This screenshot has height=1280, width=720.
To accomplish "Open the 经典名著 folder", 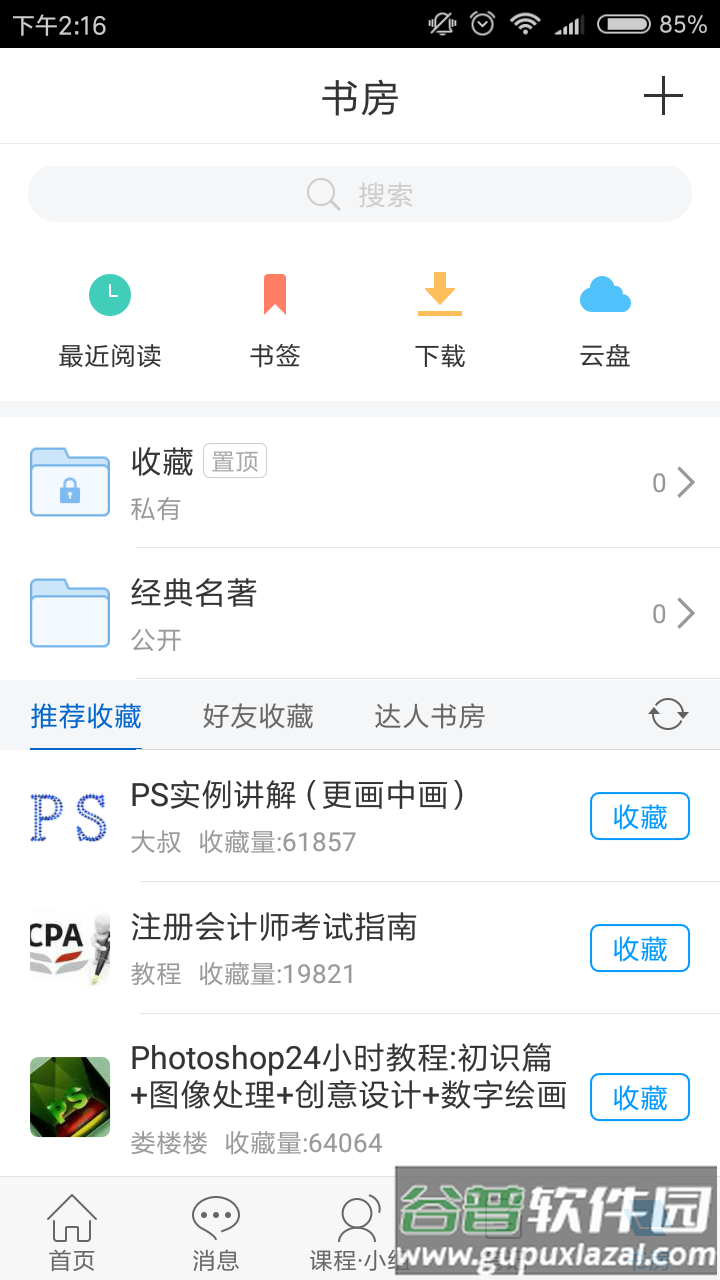I will [x=360, y=613].
